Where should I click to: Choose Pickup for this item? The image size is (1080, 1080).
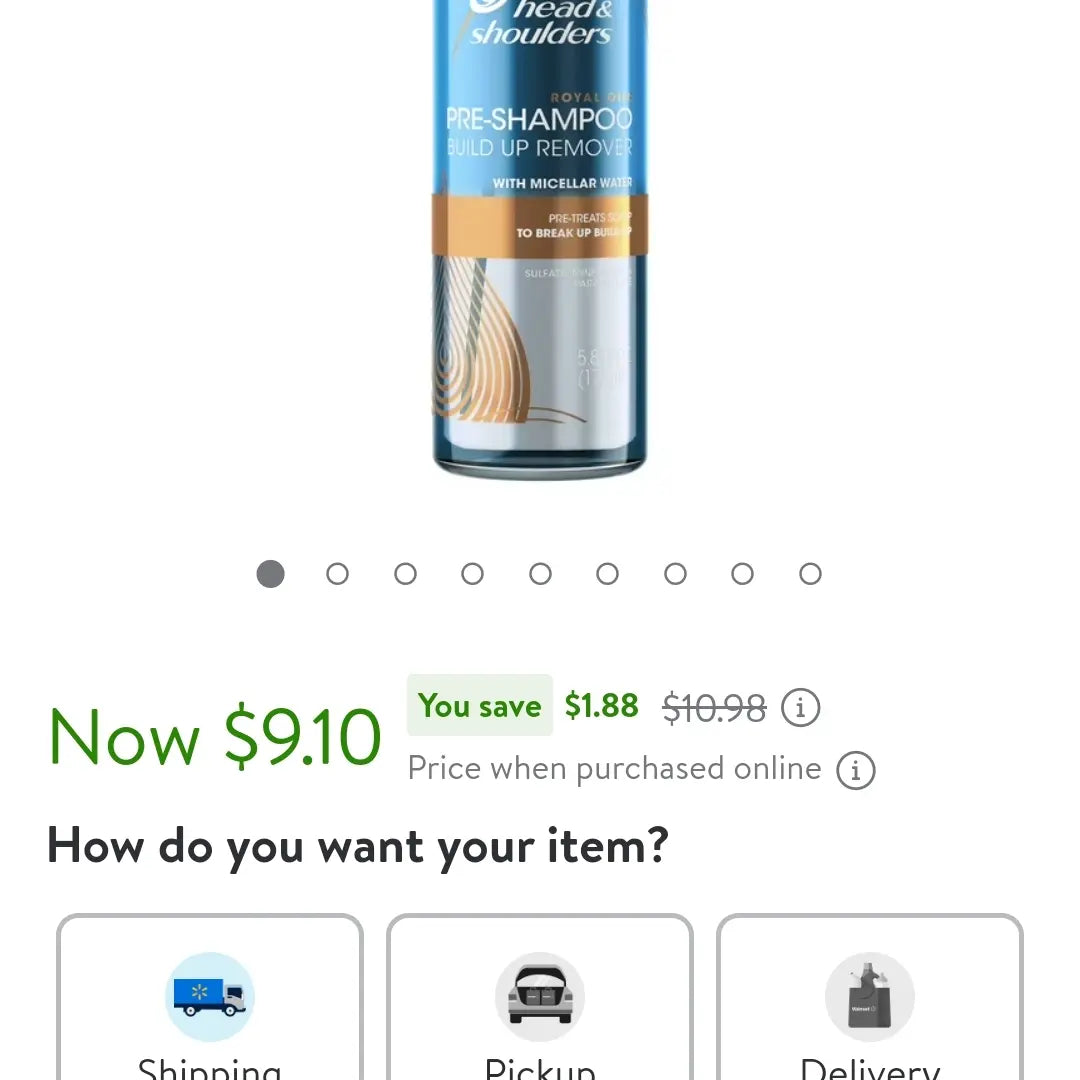tap(540, 1000)
